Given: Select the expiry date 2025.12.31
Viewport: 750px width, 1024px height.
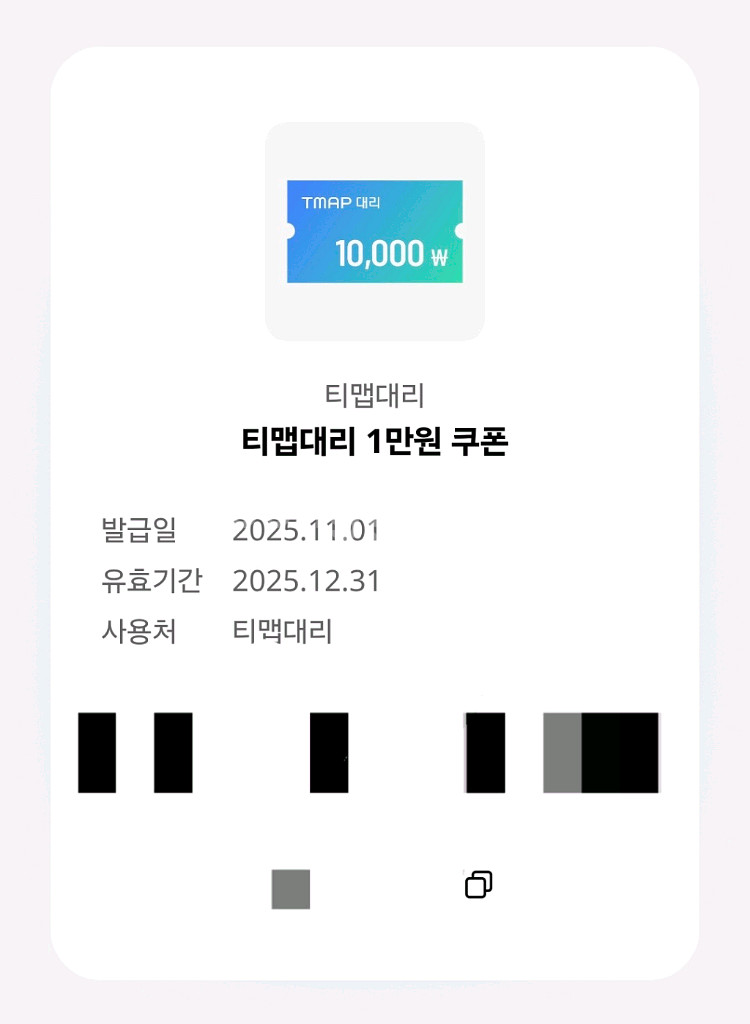Looking at the screenshot, I should [x=306, y=582].
